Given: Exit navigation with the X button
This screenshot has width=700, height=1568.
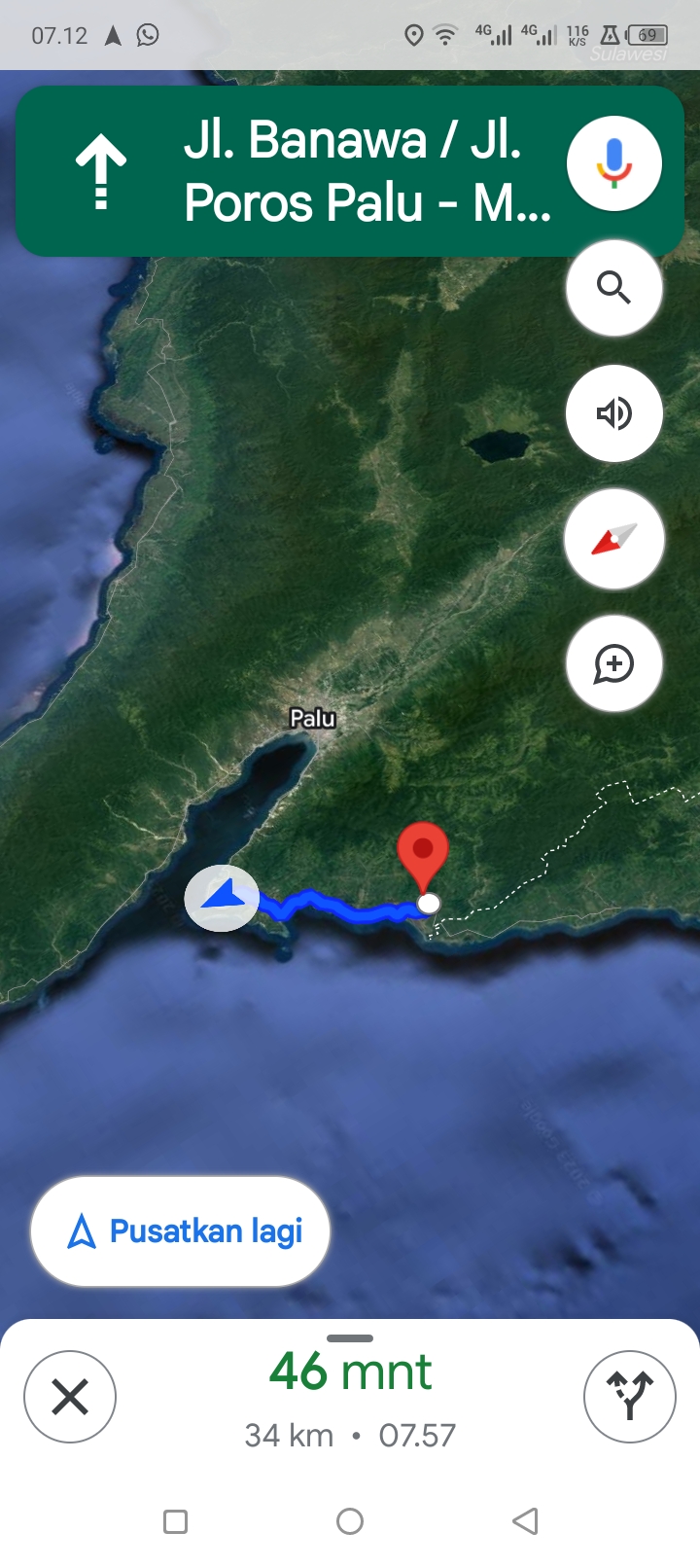Looking at the screenshot, I should pos(70,1397).
